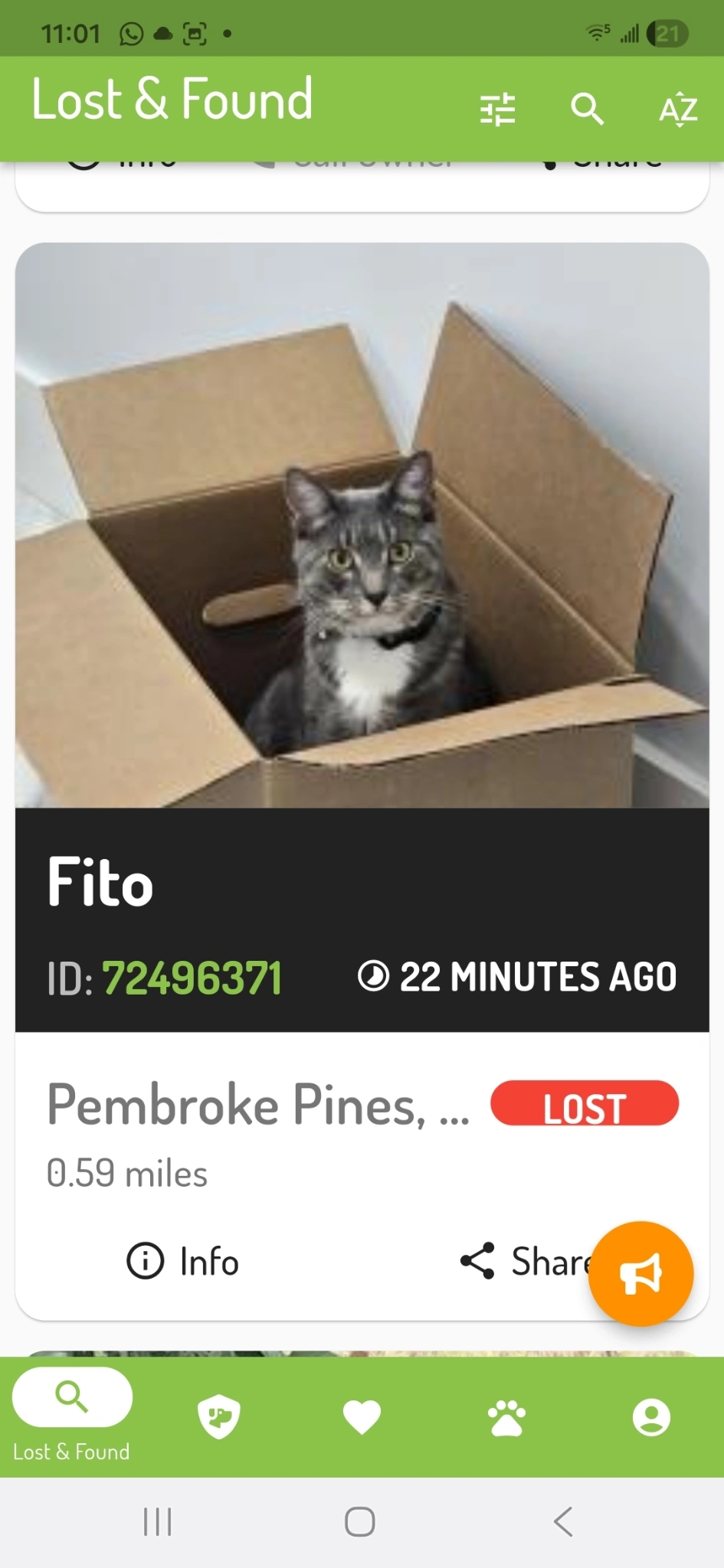Open Fito's lost cat photo card
724x1568 pixels.
pyautogui.click(x=362, y=525)
